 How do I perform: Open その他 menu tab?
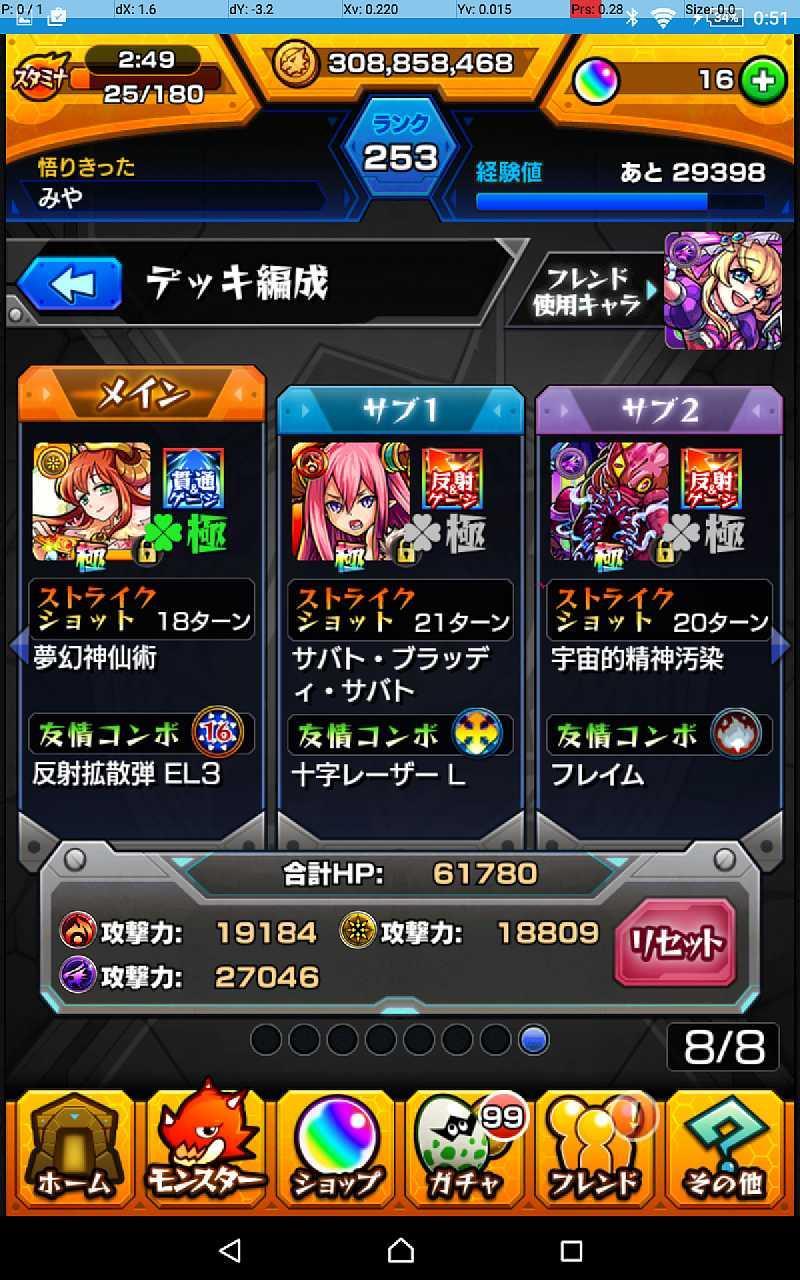[724, 1150]
